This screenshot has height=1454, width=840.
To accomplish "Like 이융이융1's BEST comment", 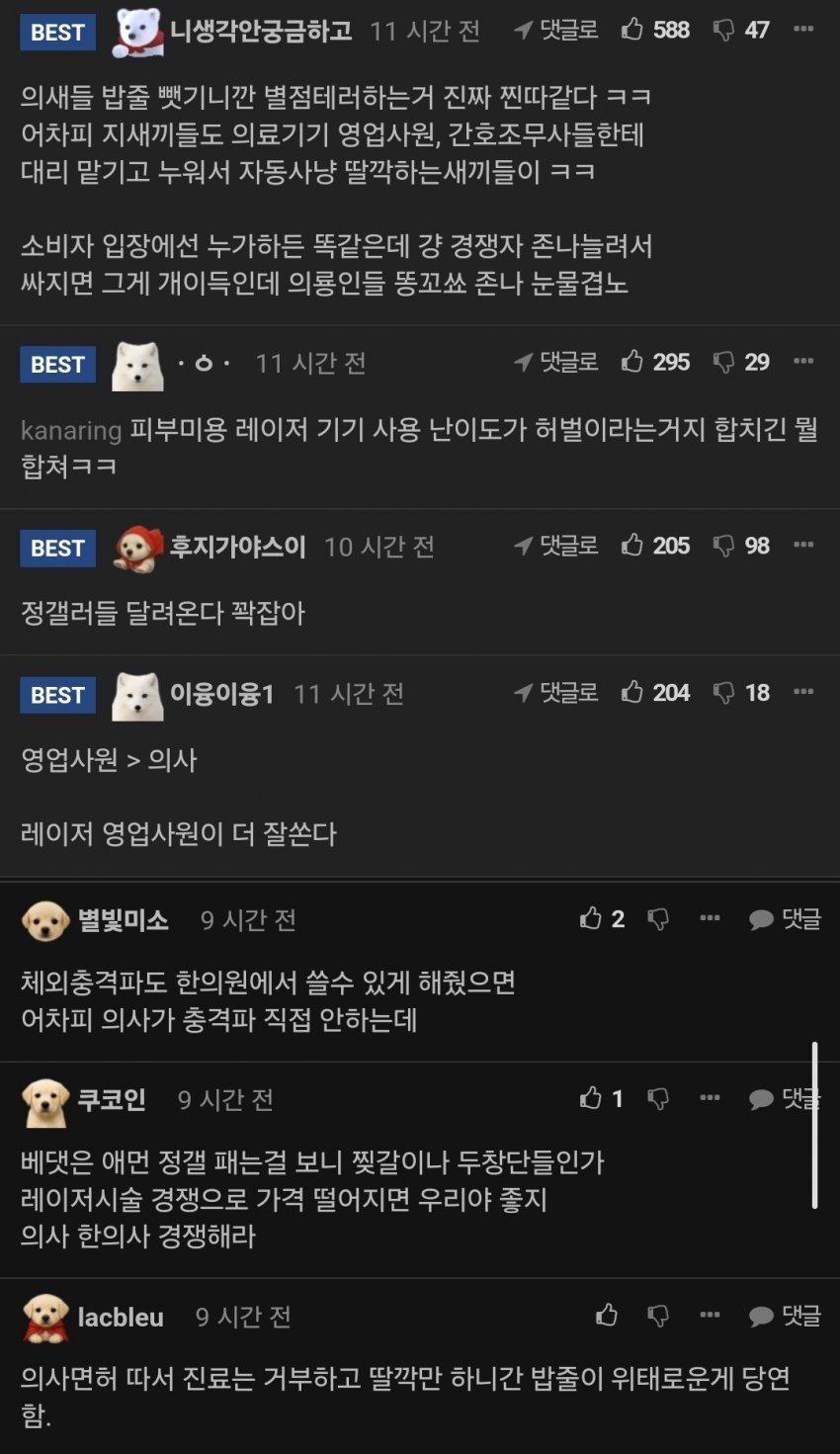I will [633, 693].
